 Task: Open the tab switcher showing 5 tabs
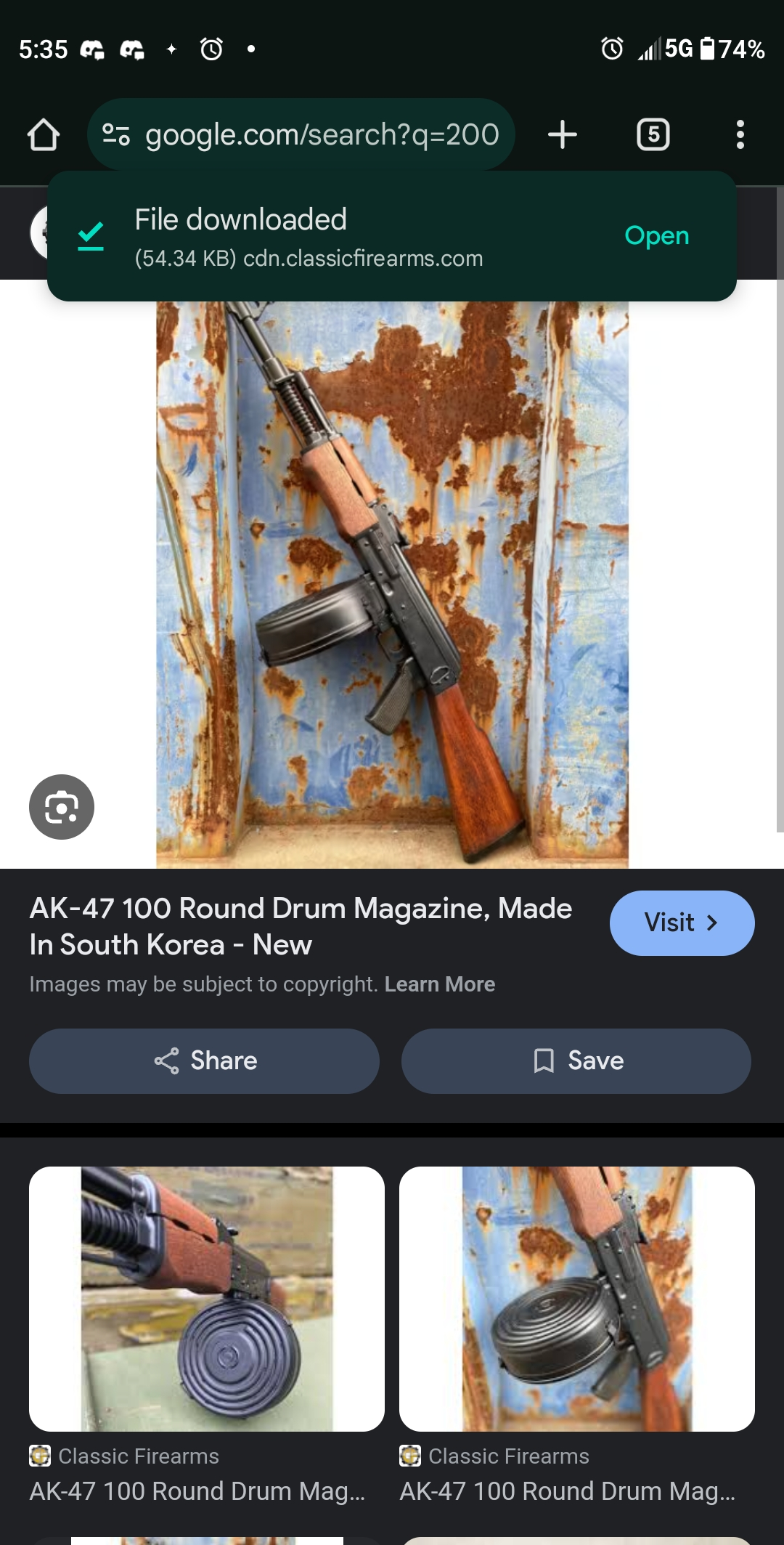tap(653, 135)
